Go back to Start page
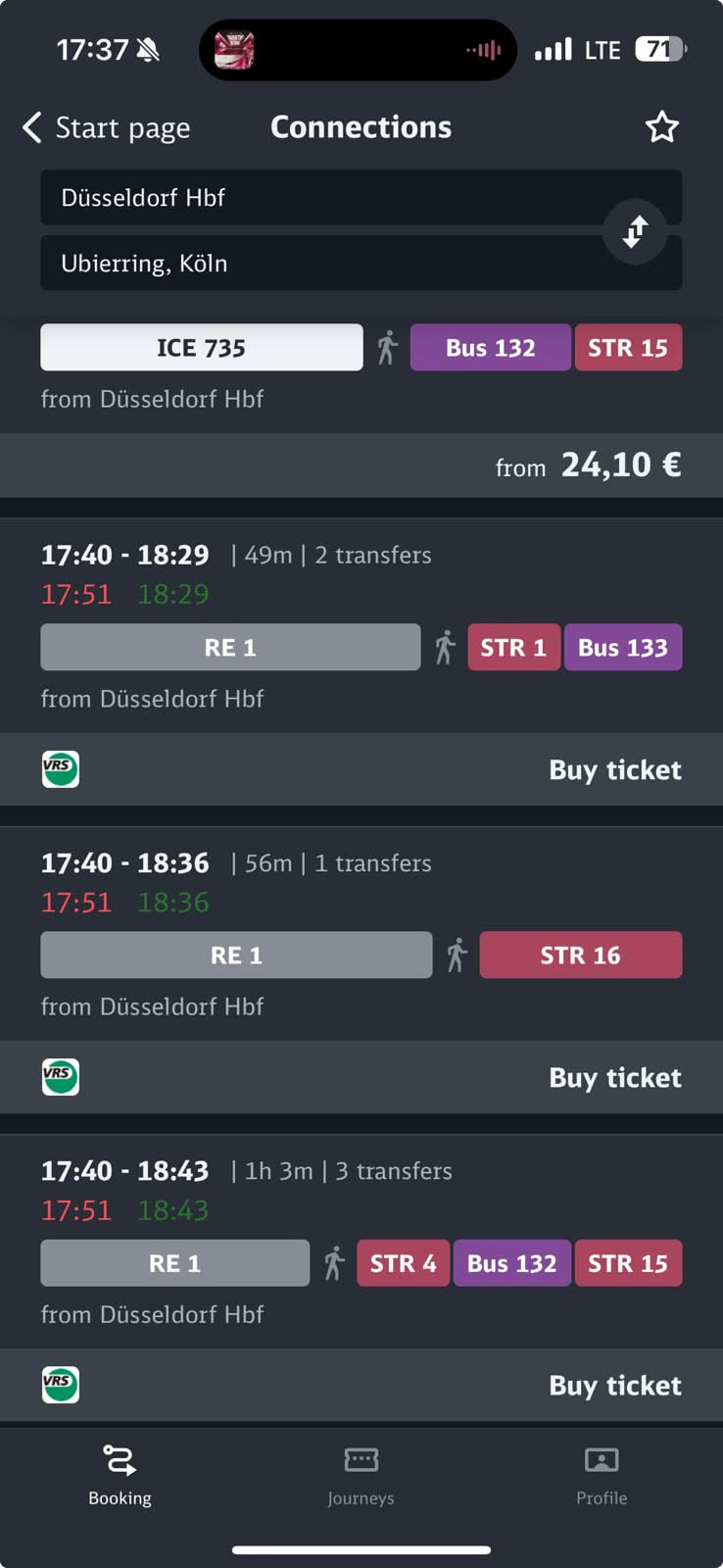This screenshot has height=1568, width=723. tap(106, 127)
